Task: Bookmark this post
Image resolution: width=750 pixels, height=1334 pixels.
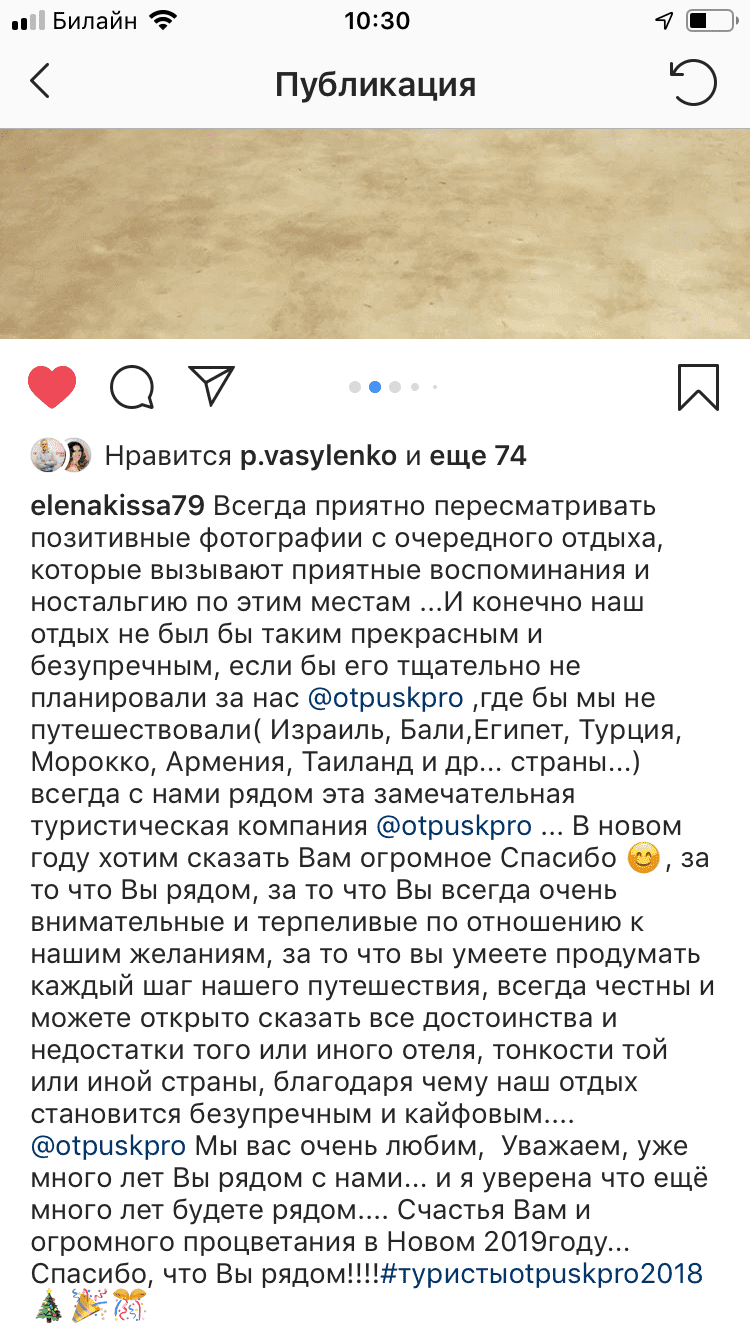Action: pyautogui.click(x=698, y=387)
